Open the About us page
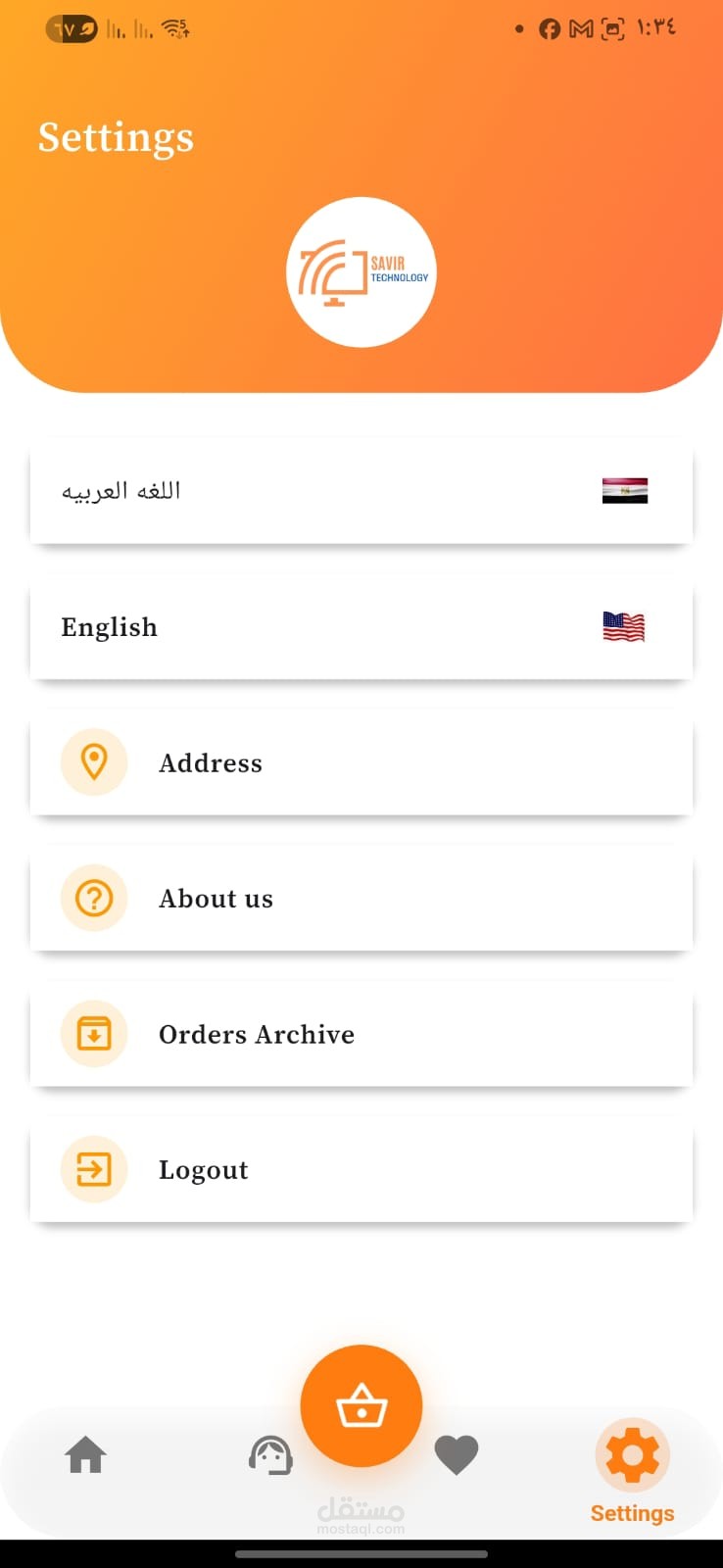The width and height of the screenshot is (723, 1568). [x=361, y=899]
